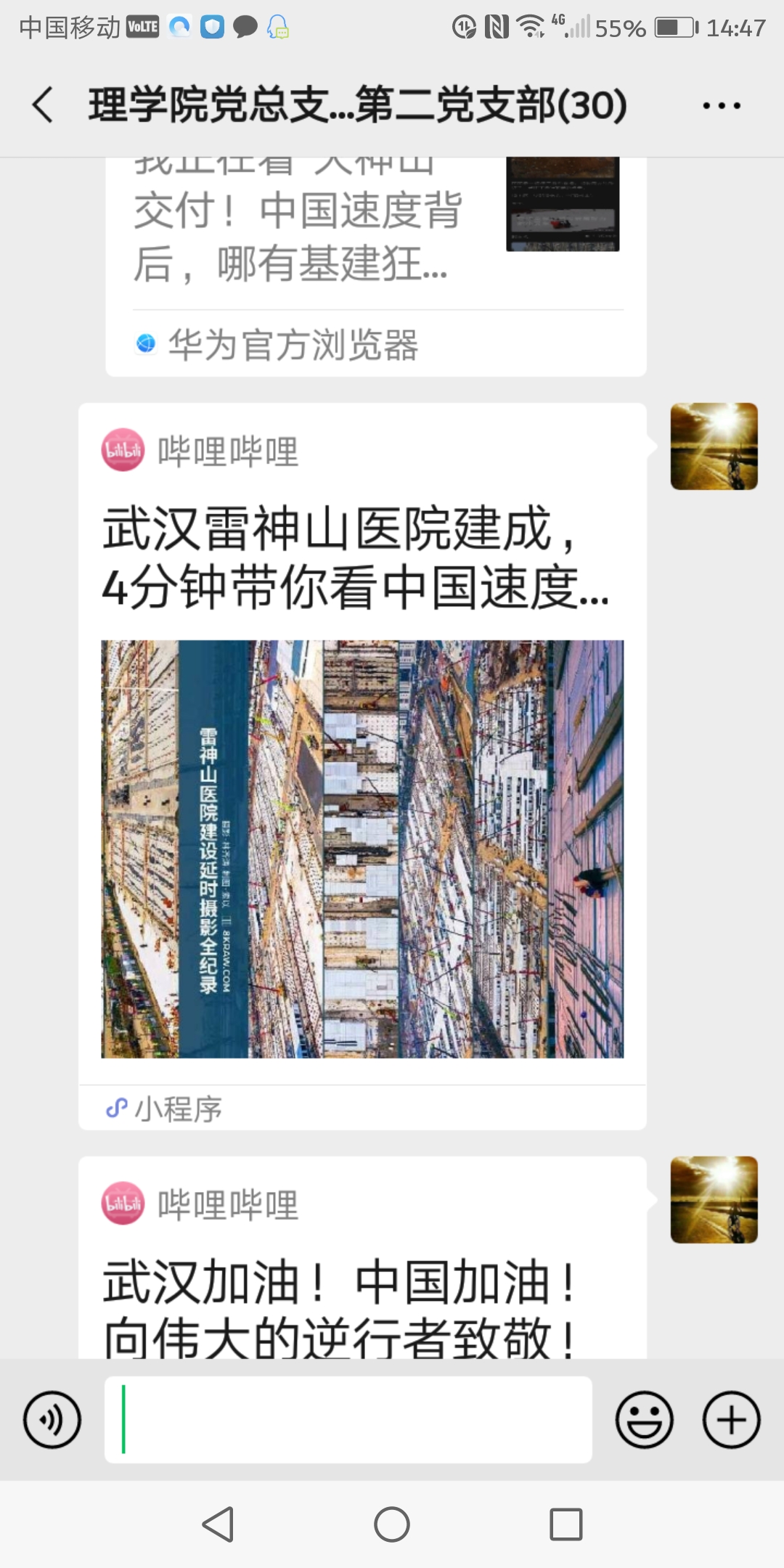Focus the message text field
Screen dimensions: 784x1568
pyautogui.click(x=348, y=1420)
